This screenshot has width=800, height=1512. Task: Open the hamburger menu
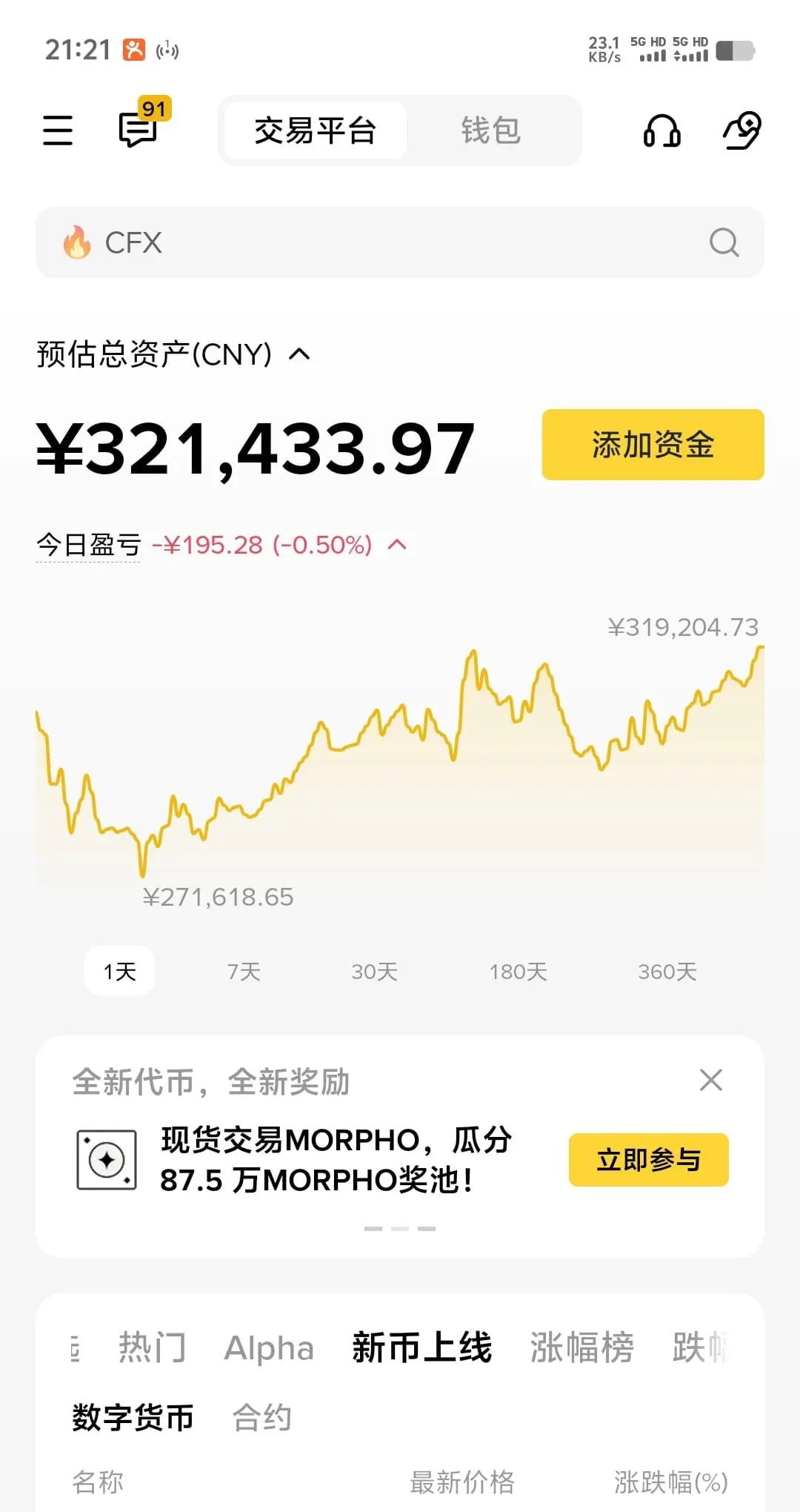click(58, 130)
